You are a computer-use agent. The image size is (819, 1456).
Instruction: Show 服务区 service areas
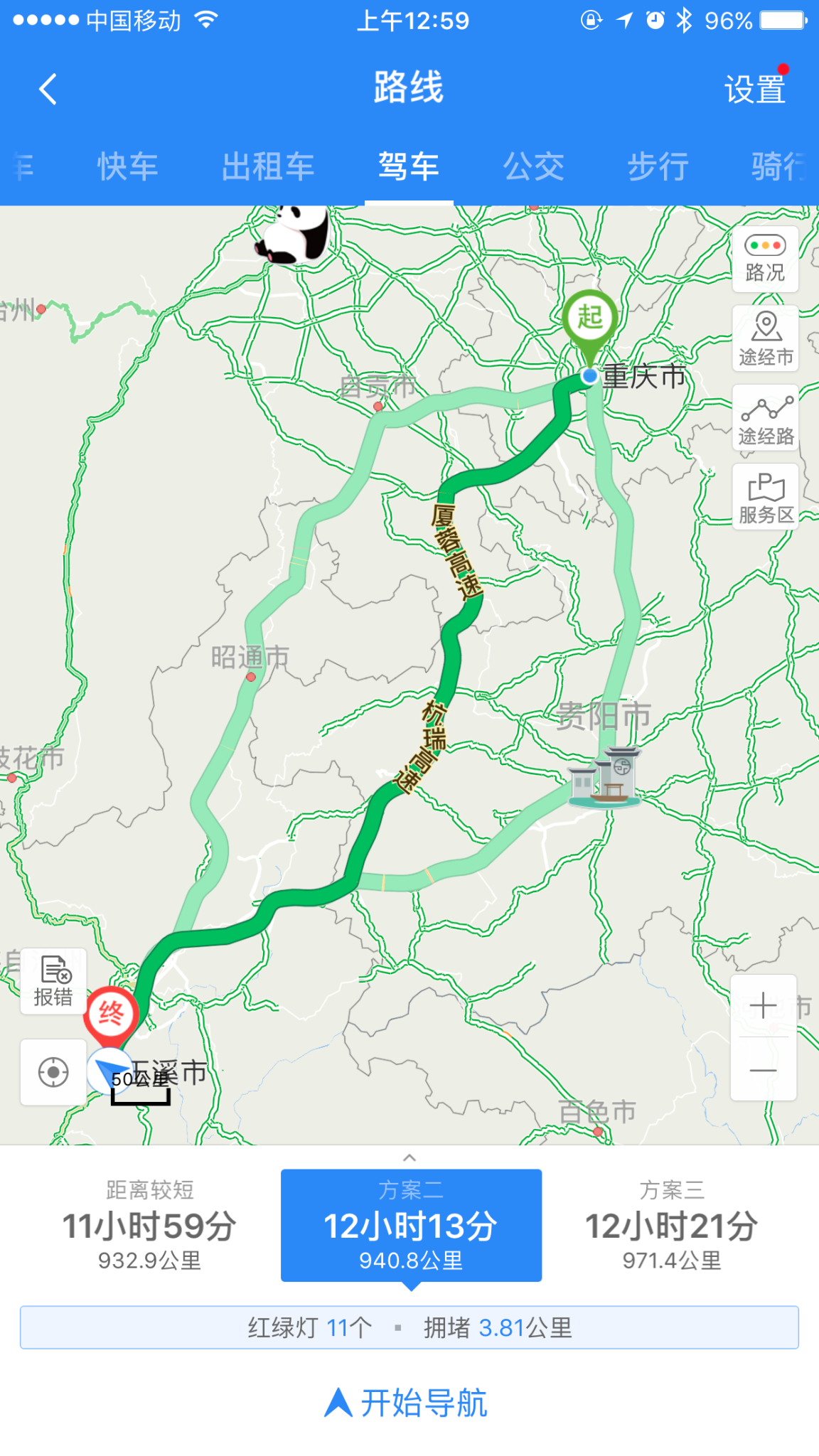tap(765, 497)
